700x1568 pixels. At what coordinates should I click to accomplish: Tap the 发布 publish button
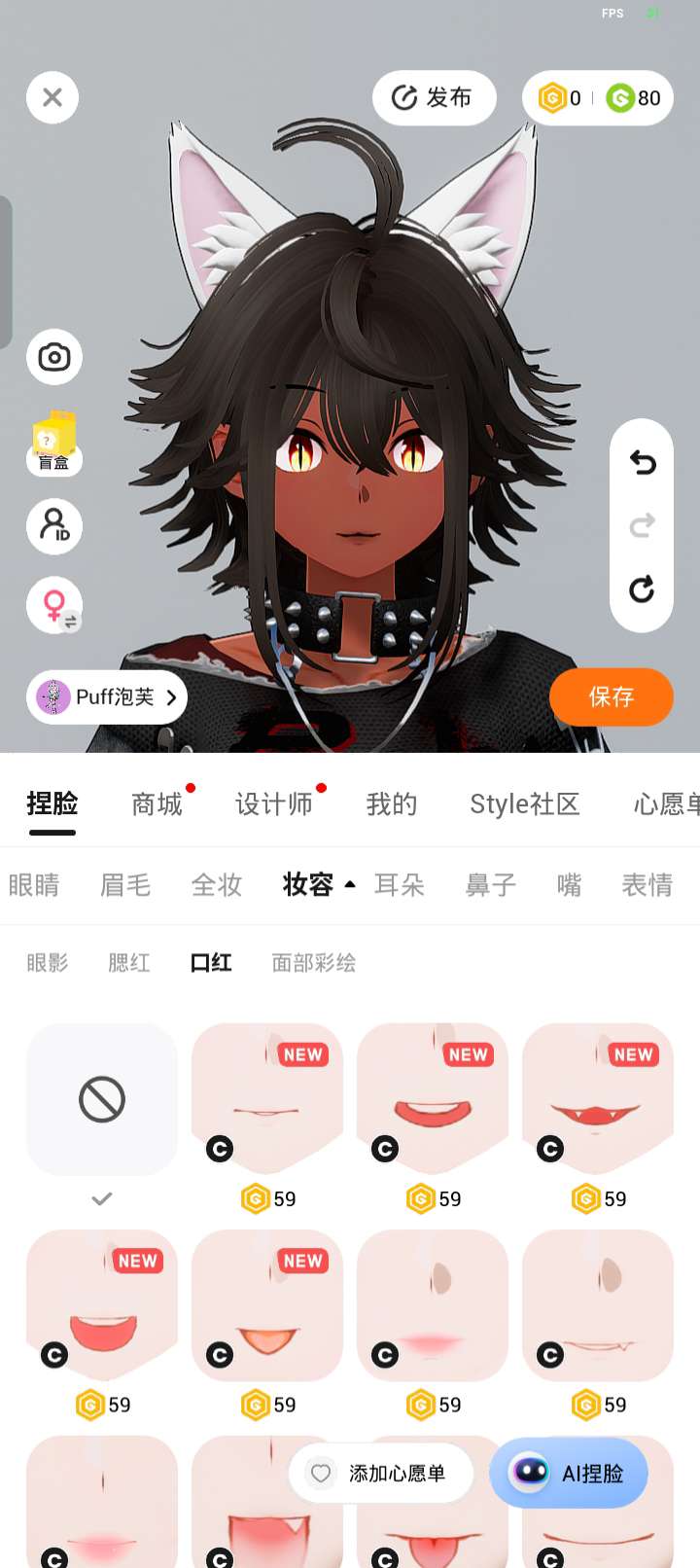[x=434, y=97]
